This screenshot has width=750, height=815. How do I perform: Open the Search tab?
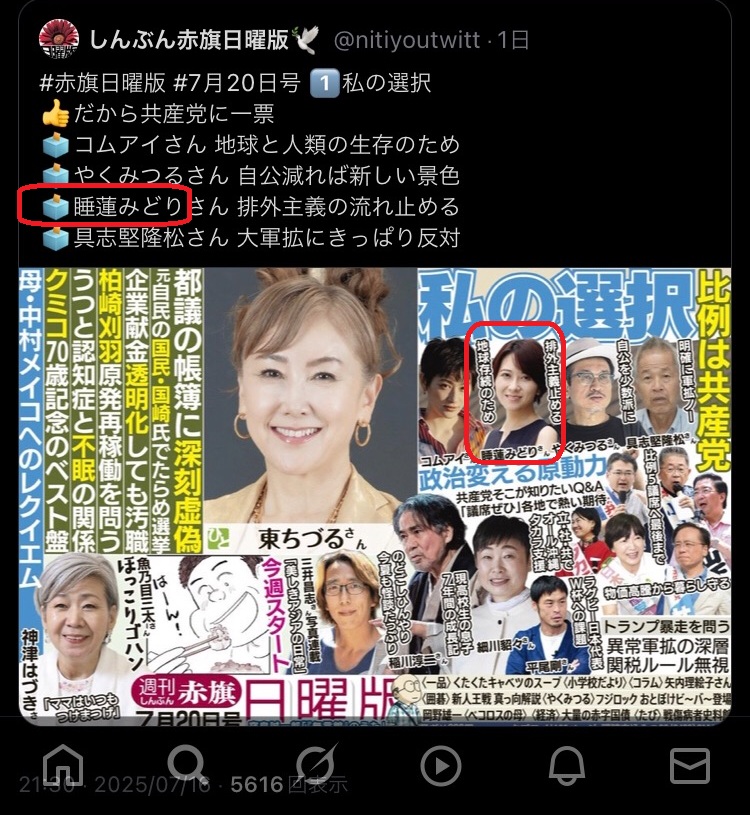(186, 766)
